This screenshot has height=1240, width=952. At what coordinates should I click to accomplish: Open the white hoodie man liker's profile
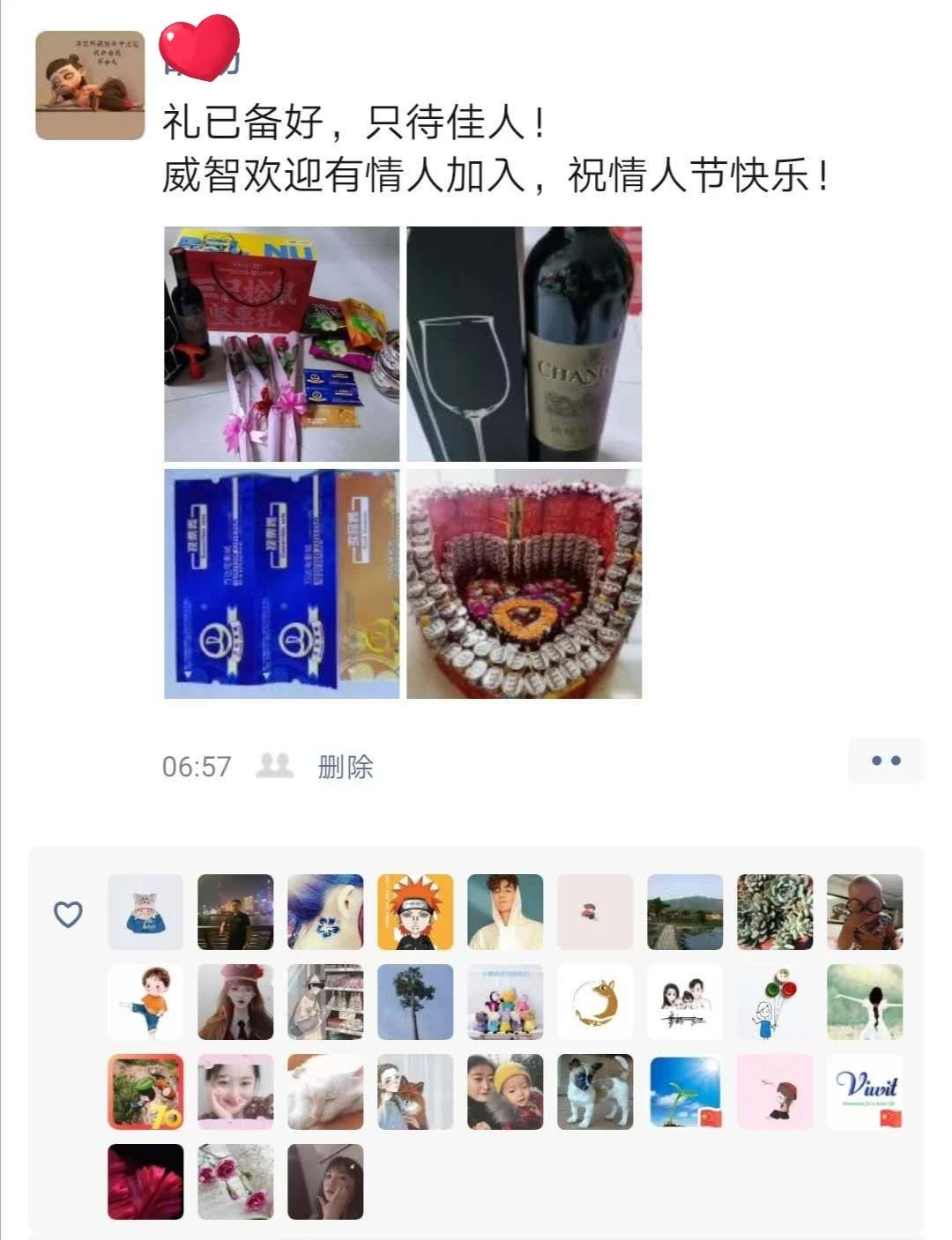coord(505,912)
